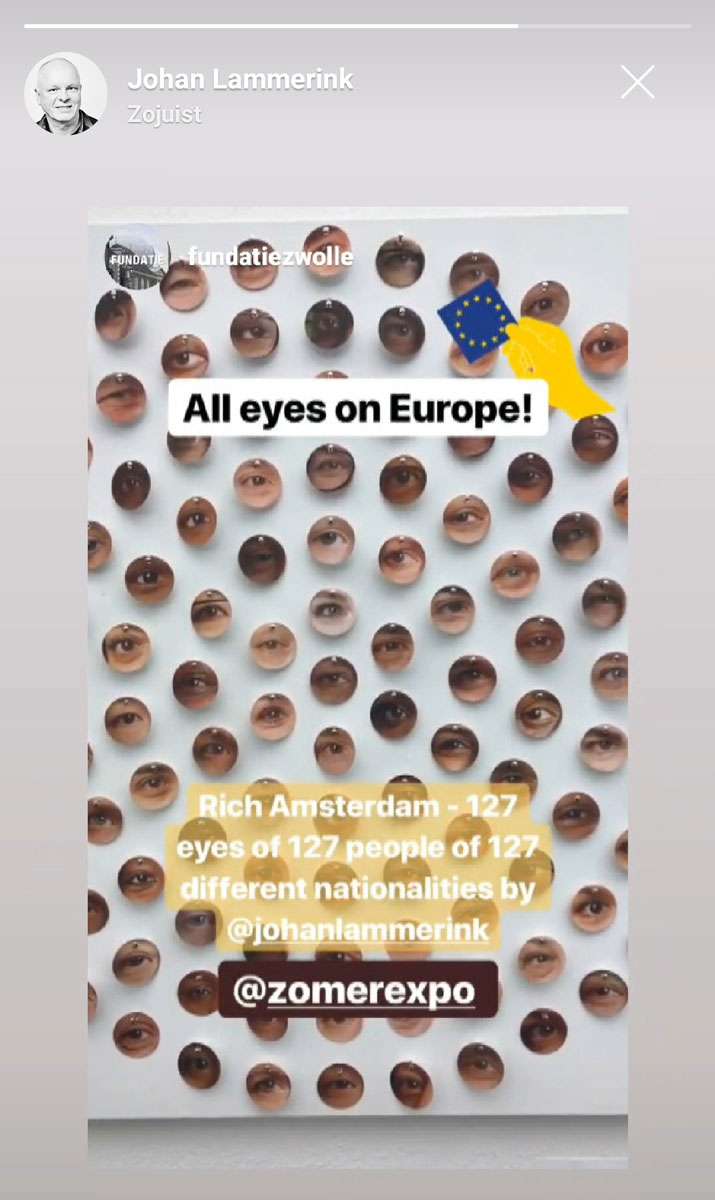This screenshot has width=715, height=1200.
Task: Tap the @johanlammerink mention
Action: [358, 929]
